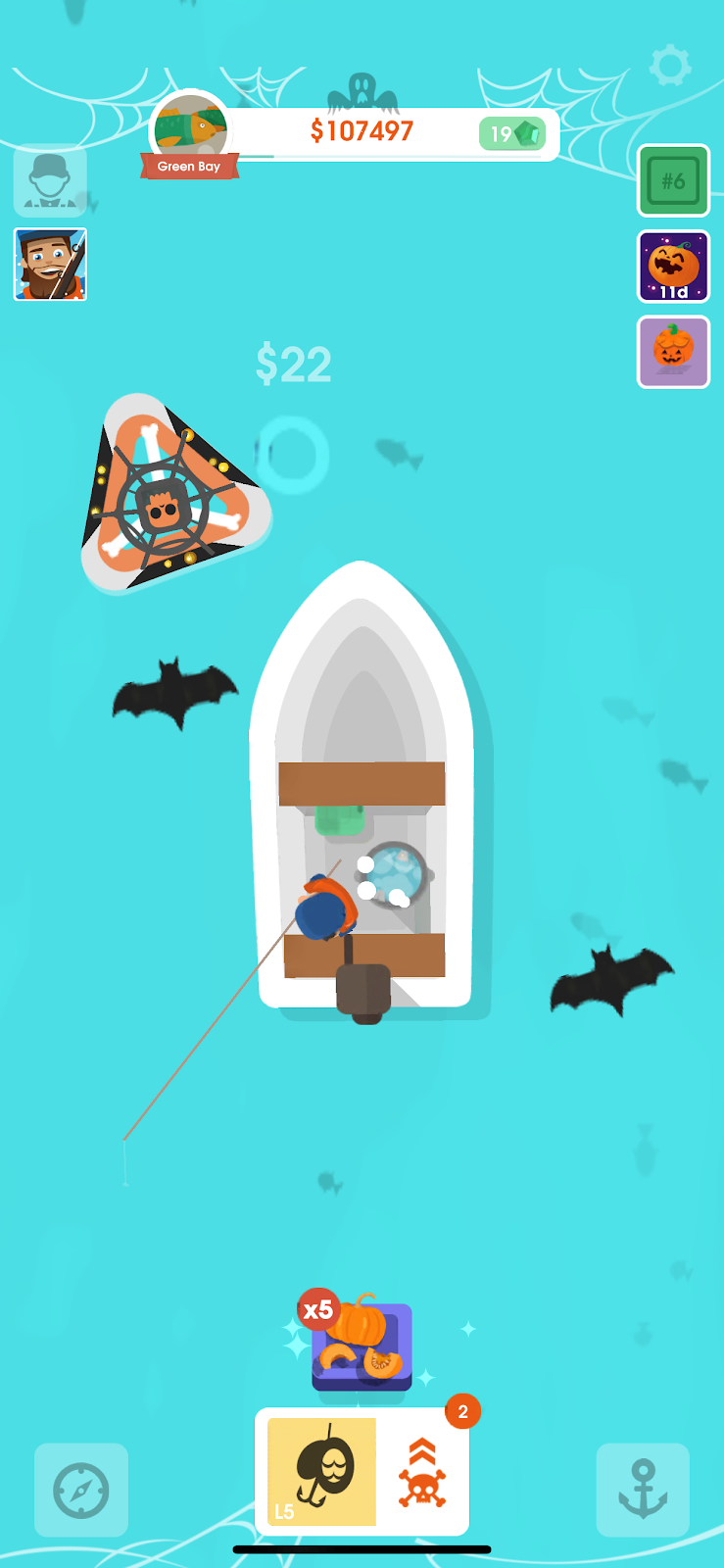
Task: Open the Halloween event with 11d timer
Action: tap(673, 267)
